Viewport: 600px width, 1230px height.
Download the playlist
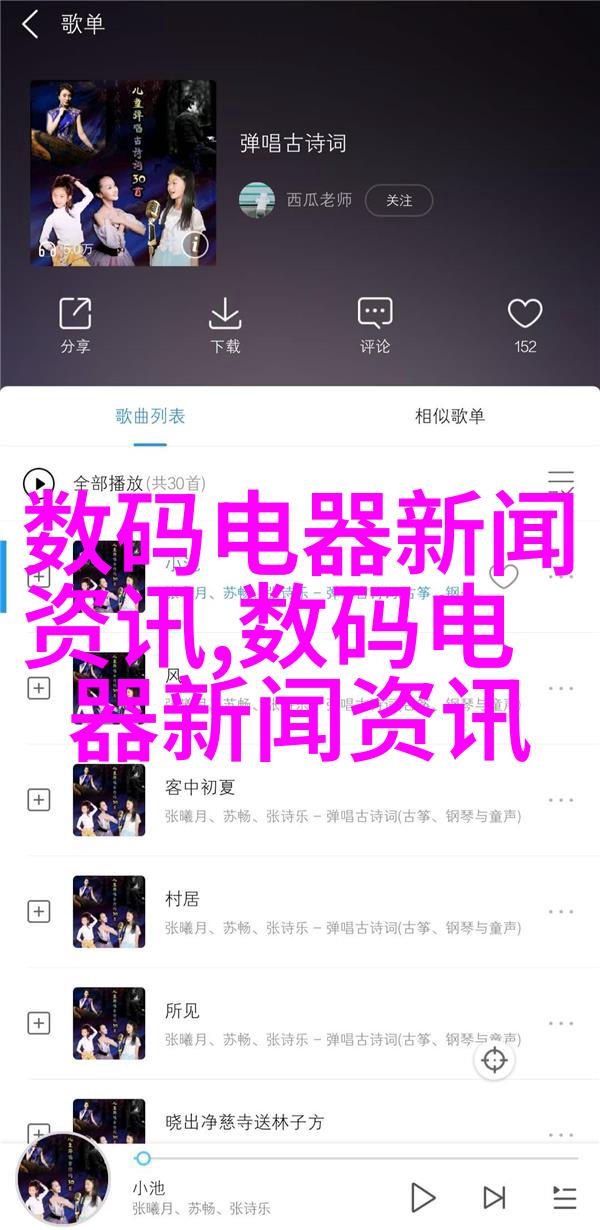coord(225,325)
